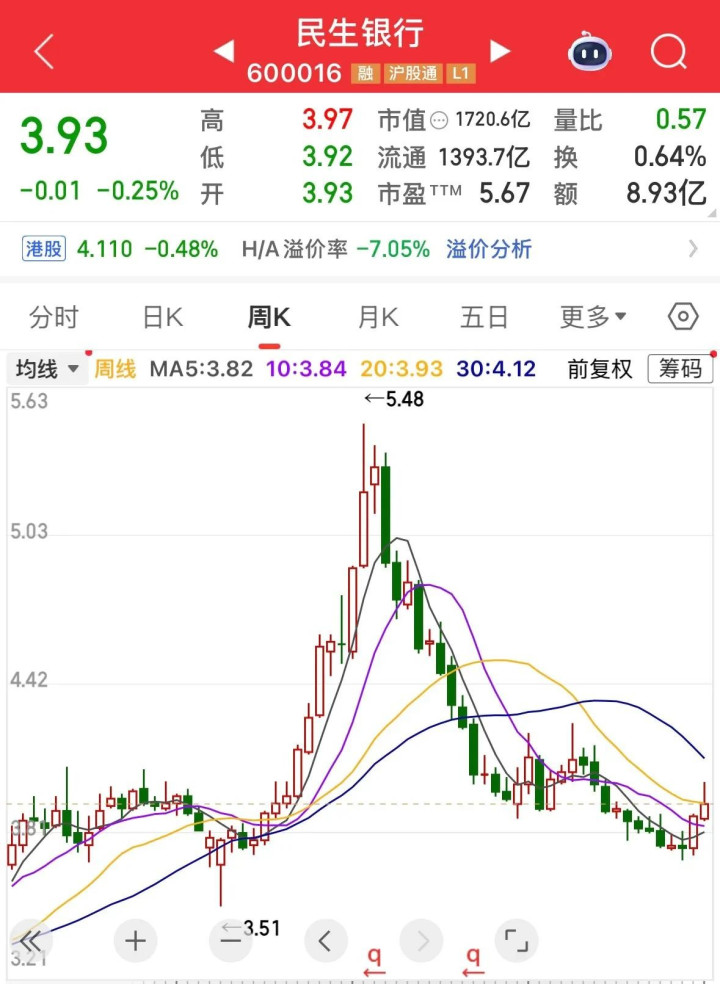Open 溢价分析 link
The image size is (720, 984).
(x=489, y=249)
